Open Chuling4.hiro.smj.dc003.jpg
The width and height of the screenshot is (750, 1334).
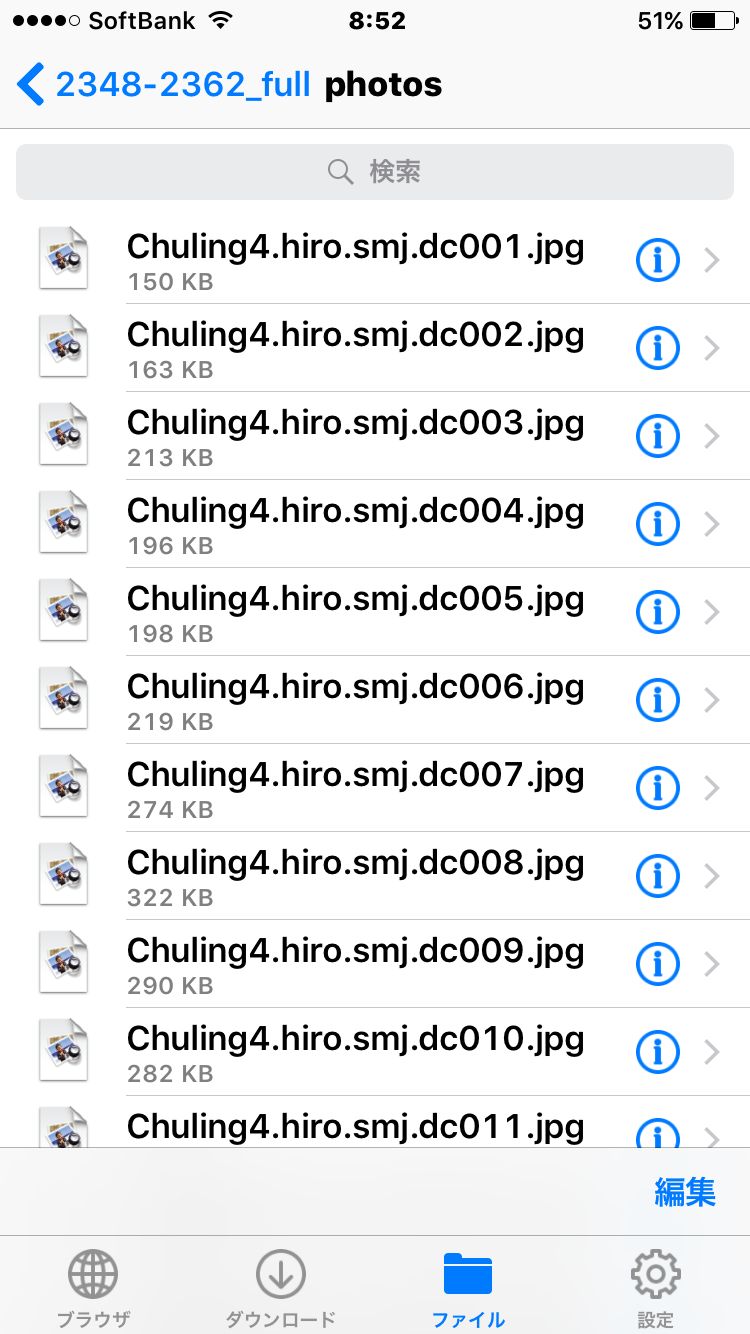tap(375, 436)
